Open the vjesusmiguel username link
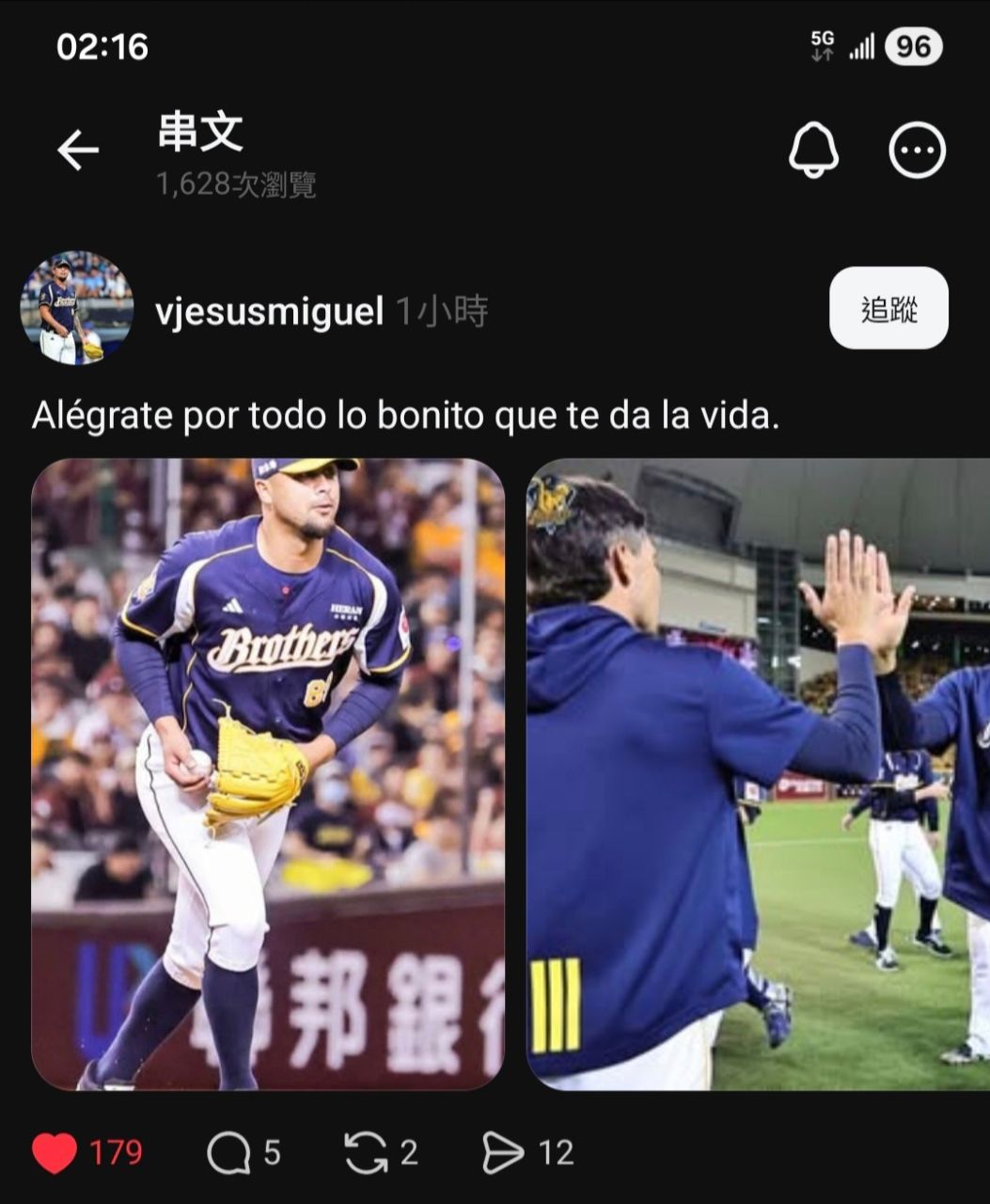Screen dimensions: 990x1204 point(269,310)
